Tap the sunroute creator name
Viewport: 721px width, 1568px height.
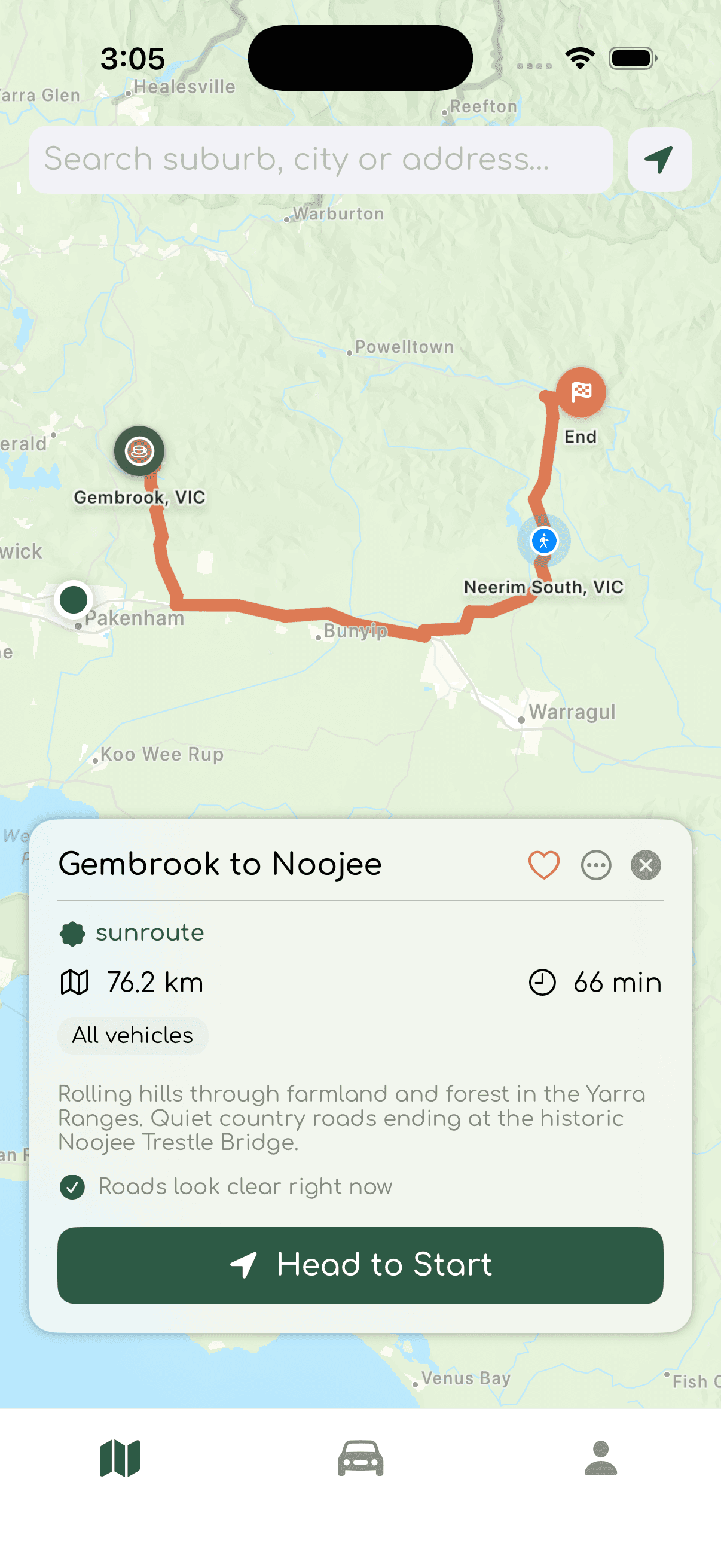(149, 932)
